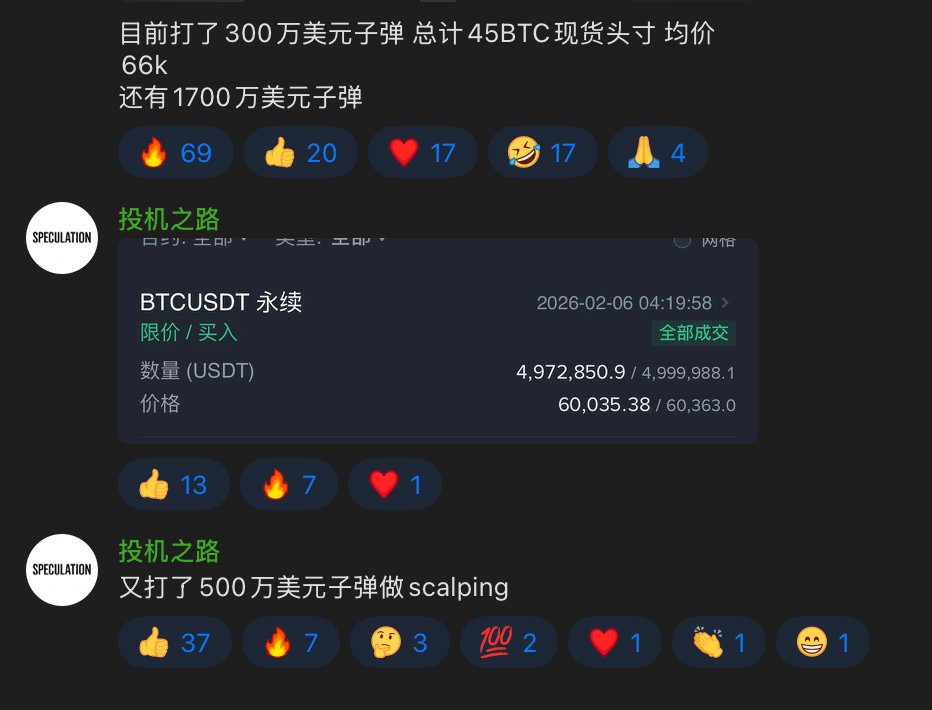Image resolution: width=932 pixels, height=710 pixels.
Task: Add heart reaction with count 17
Action: point(422,153)
